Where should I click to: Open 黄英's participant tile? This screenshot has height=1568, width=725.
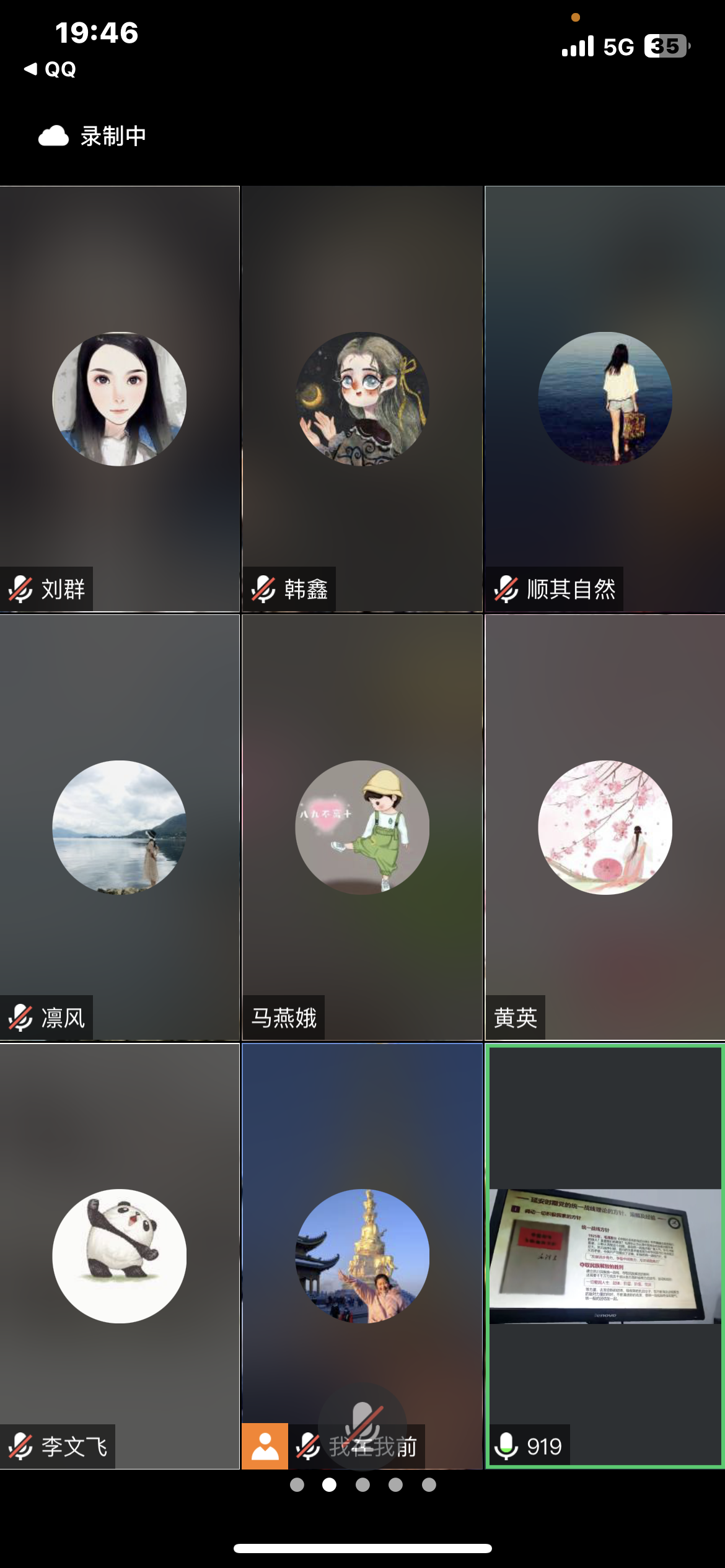[x=605, y=827]
